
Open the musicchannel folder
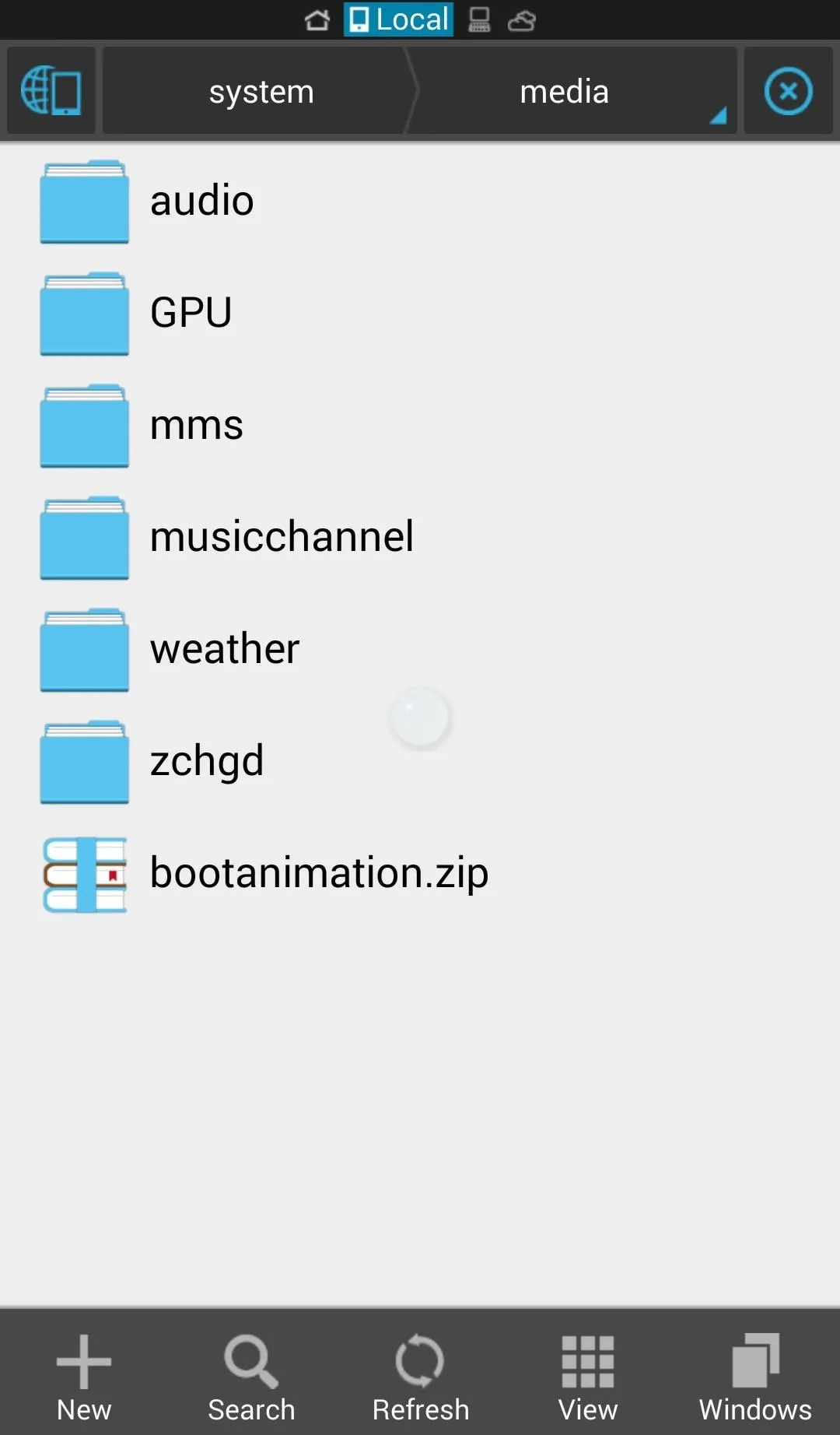[x=420, y=537]
